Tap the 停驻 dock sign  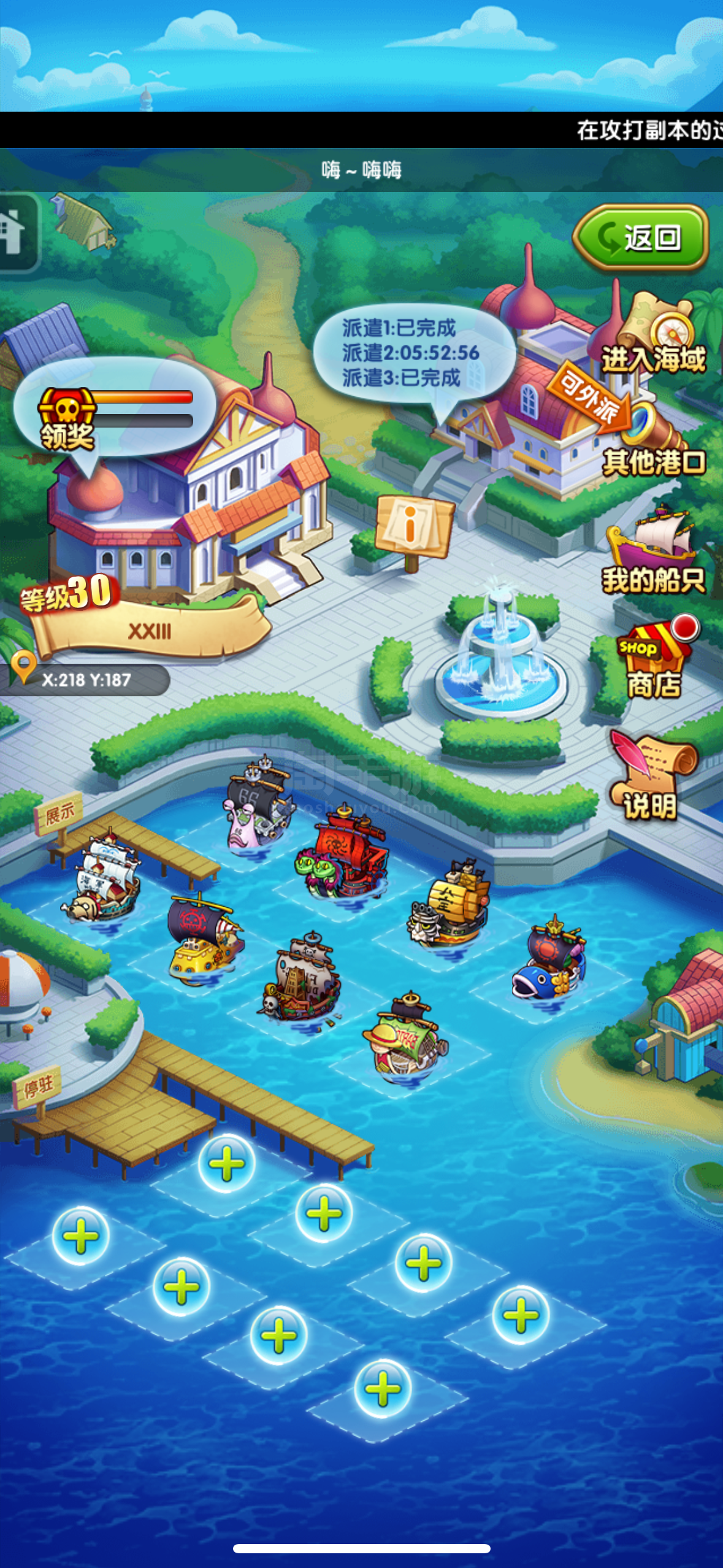(38, 1087)
